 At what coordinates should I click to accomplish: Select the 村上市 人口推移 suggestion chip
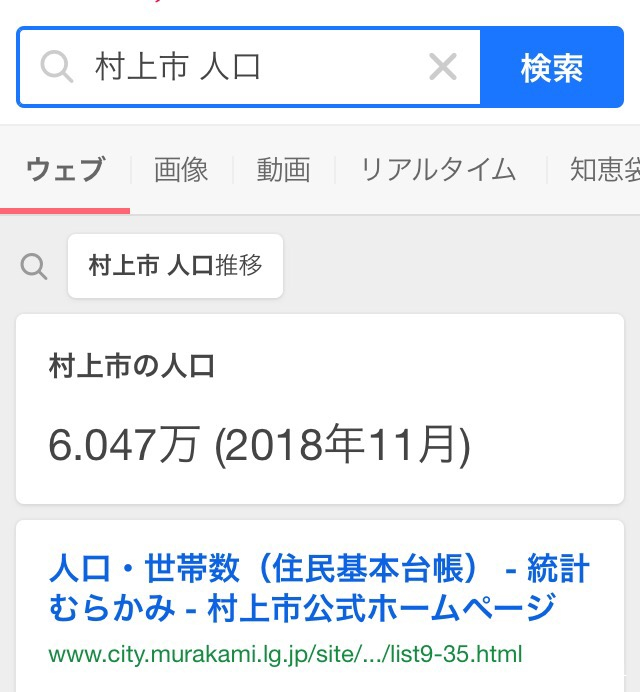[x=176, y=266]
